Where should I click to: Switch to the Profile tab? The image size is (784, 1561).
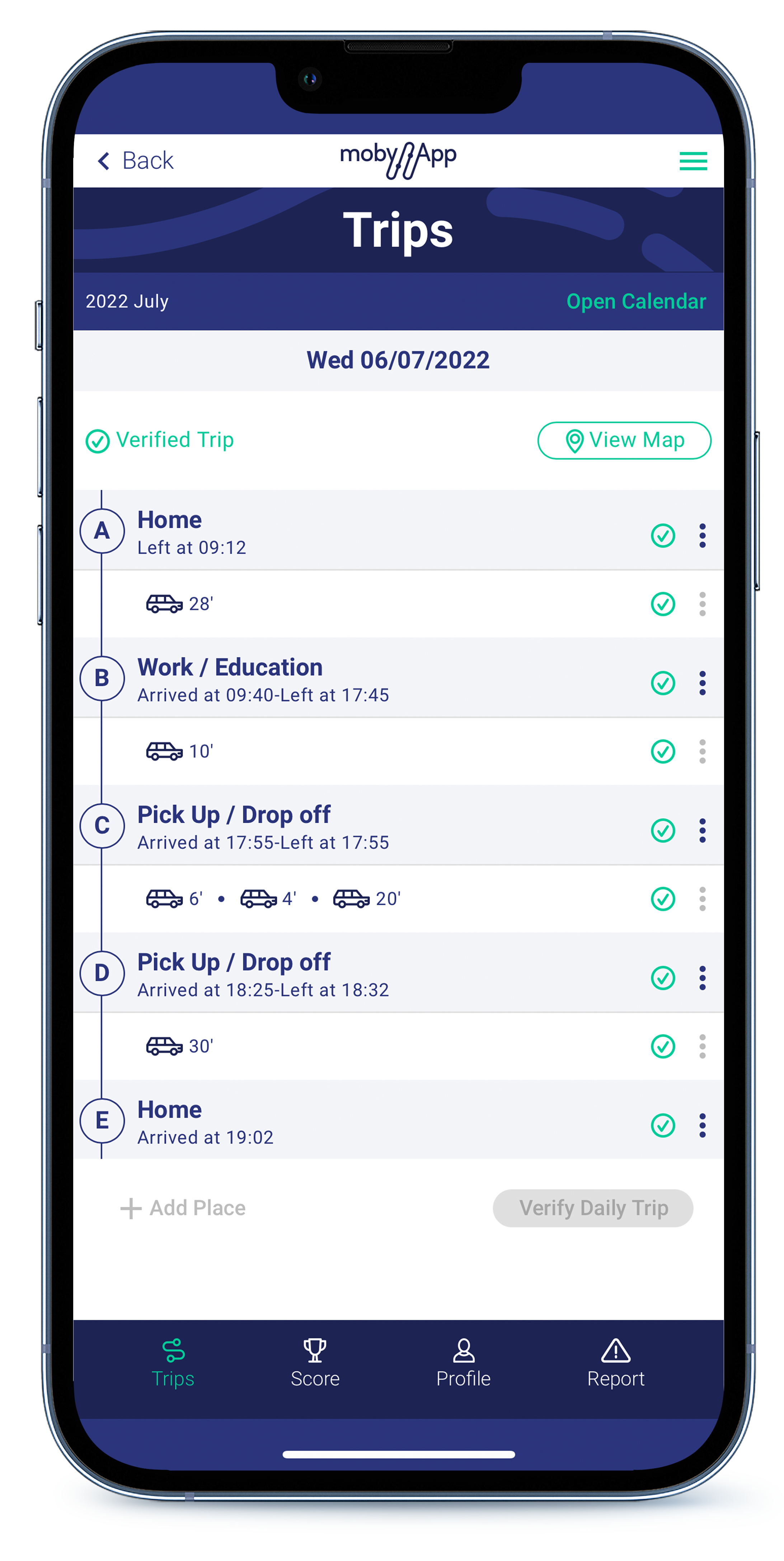pyautogui.click(x=463, y=1363)
